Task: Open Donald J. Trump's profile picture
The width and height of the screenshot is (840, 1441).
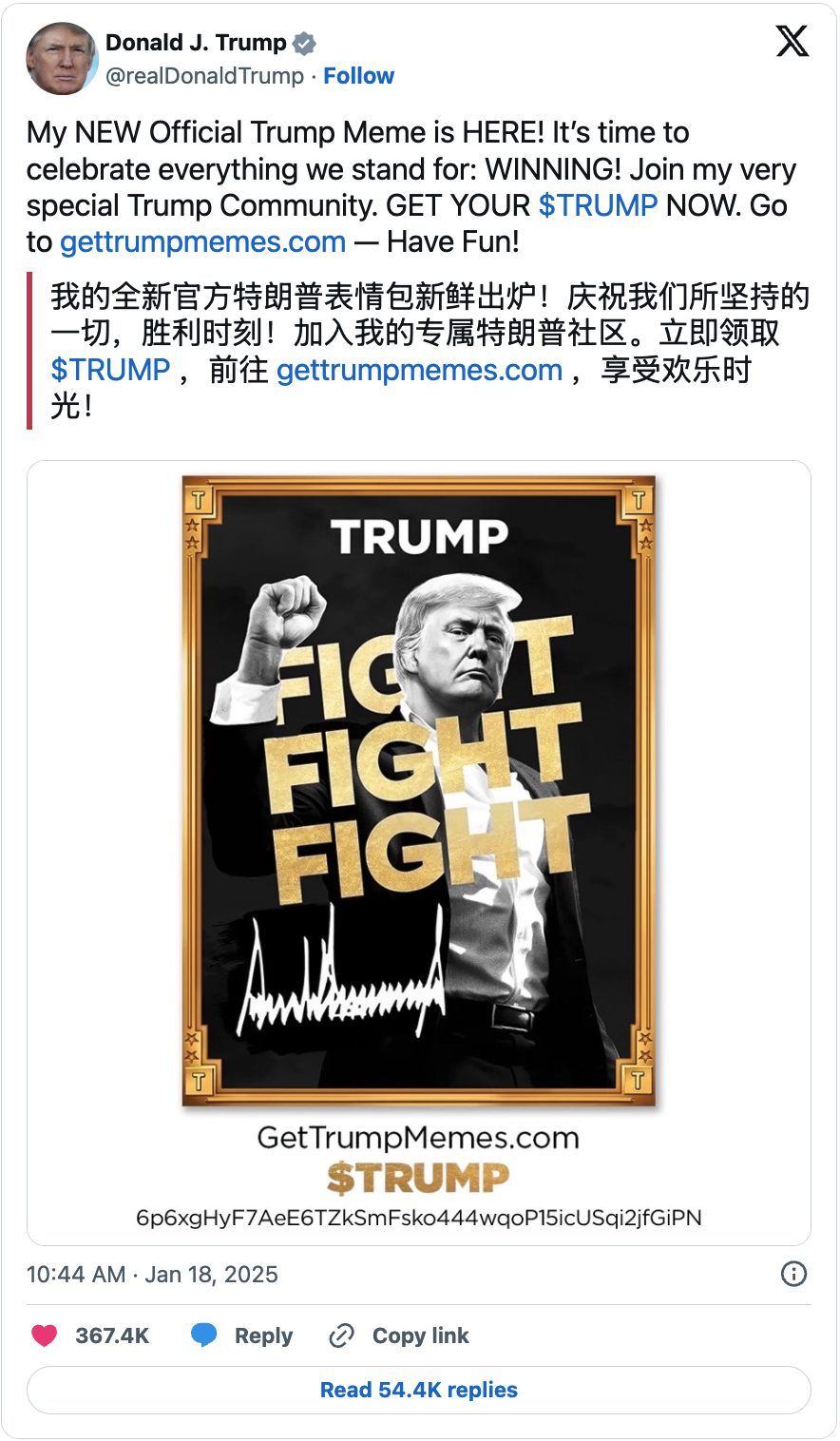Action: tap(63, 59)
